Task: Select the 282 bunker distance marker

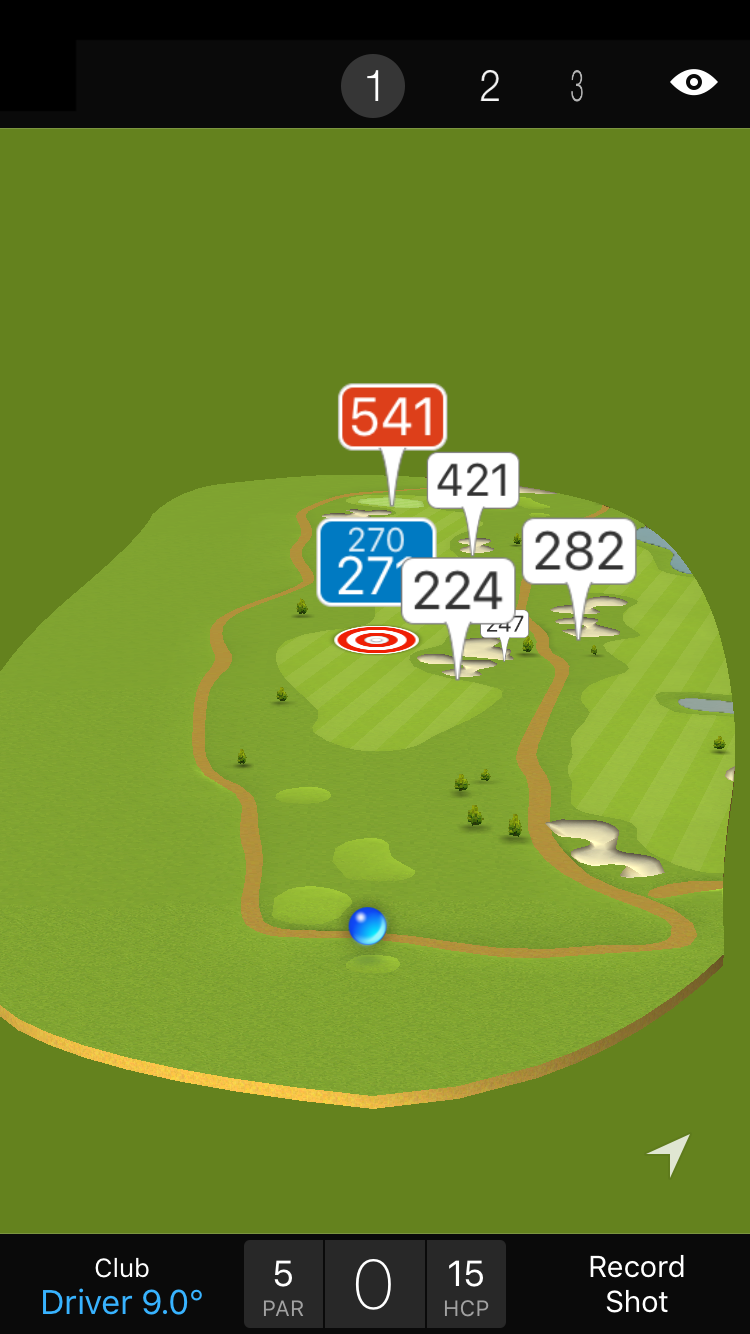Action: click(x=579, y=551)
